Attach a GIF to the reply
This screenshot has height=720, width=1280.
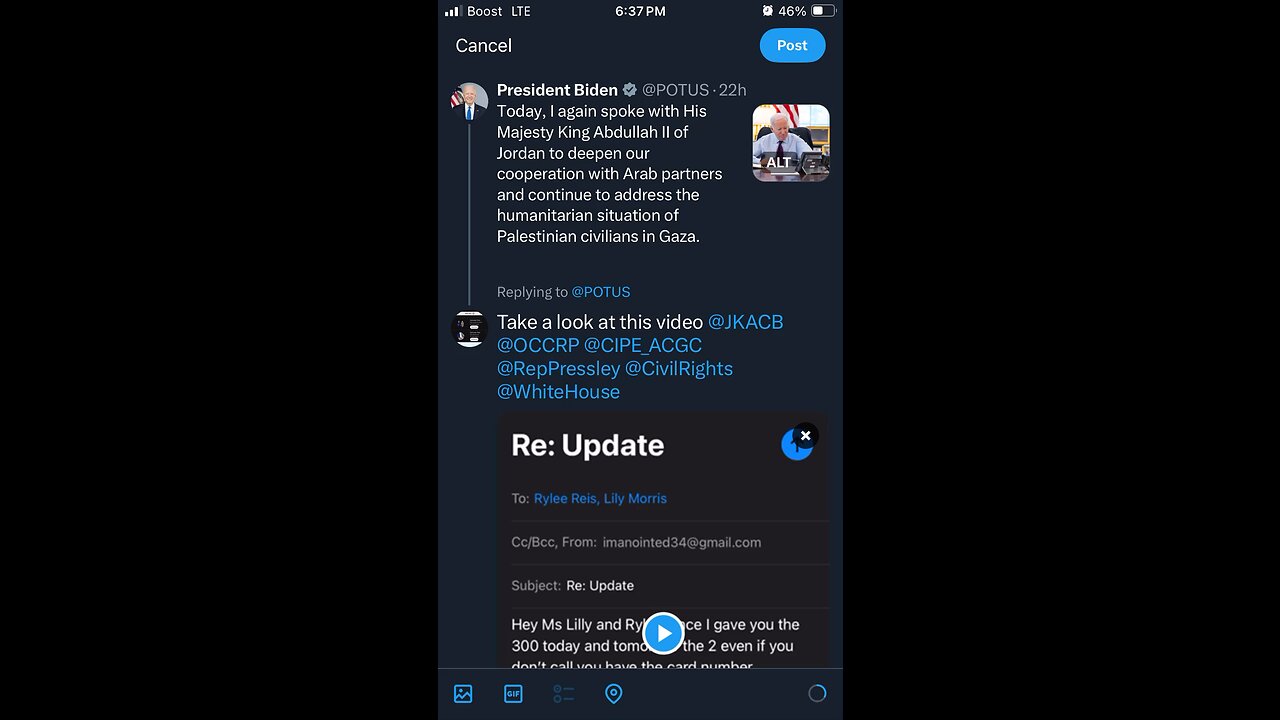click(513, 694)
